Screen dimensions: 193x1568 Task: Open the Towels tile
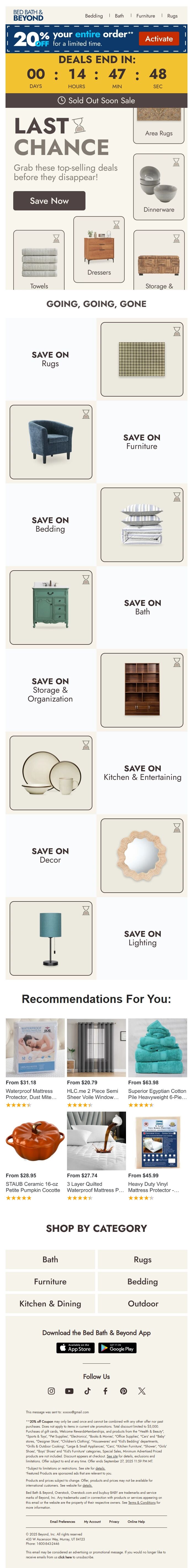pyautogui.click(x=39, y=261)
